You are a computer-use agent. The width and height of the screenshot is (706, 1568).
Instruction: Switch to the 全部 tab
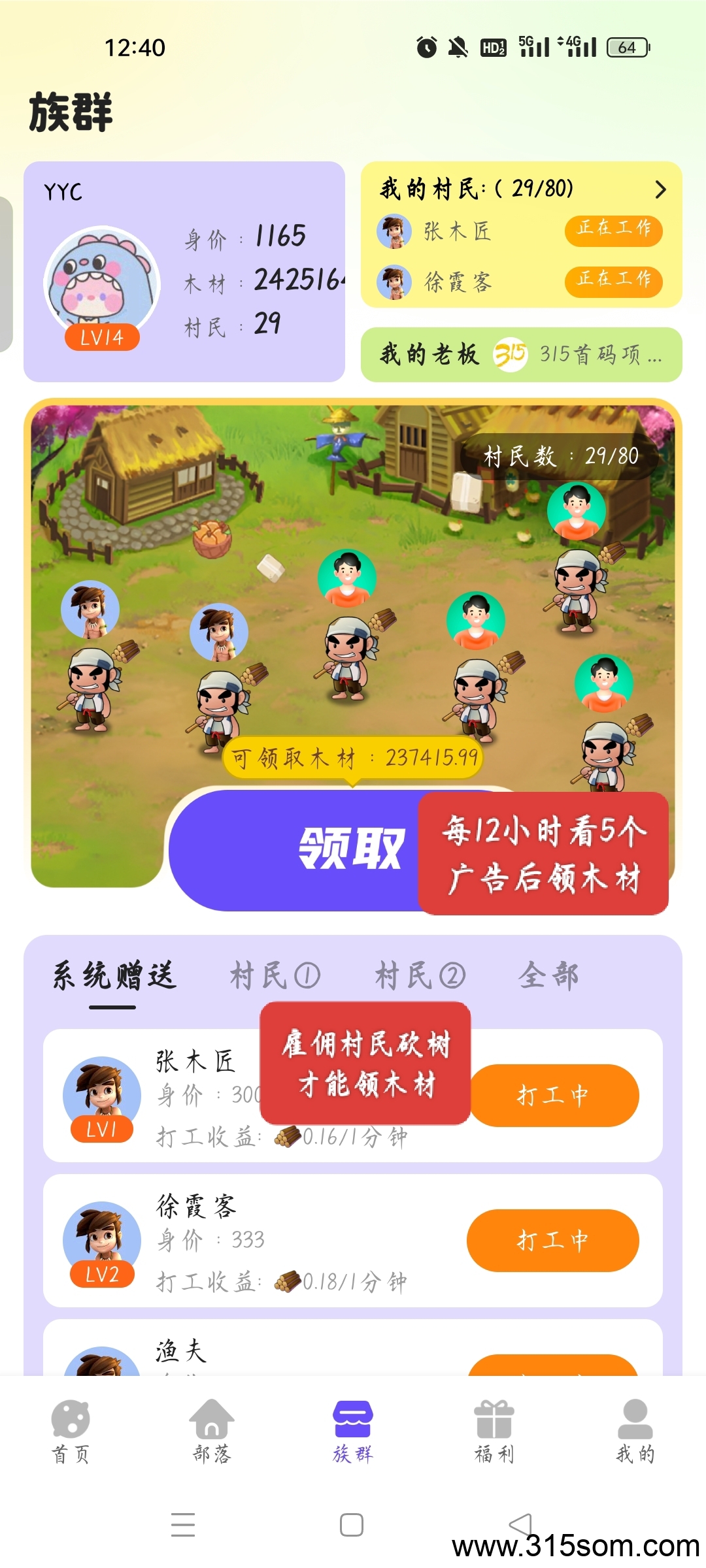click(548, 976)
